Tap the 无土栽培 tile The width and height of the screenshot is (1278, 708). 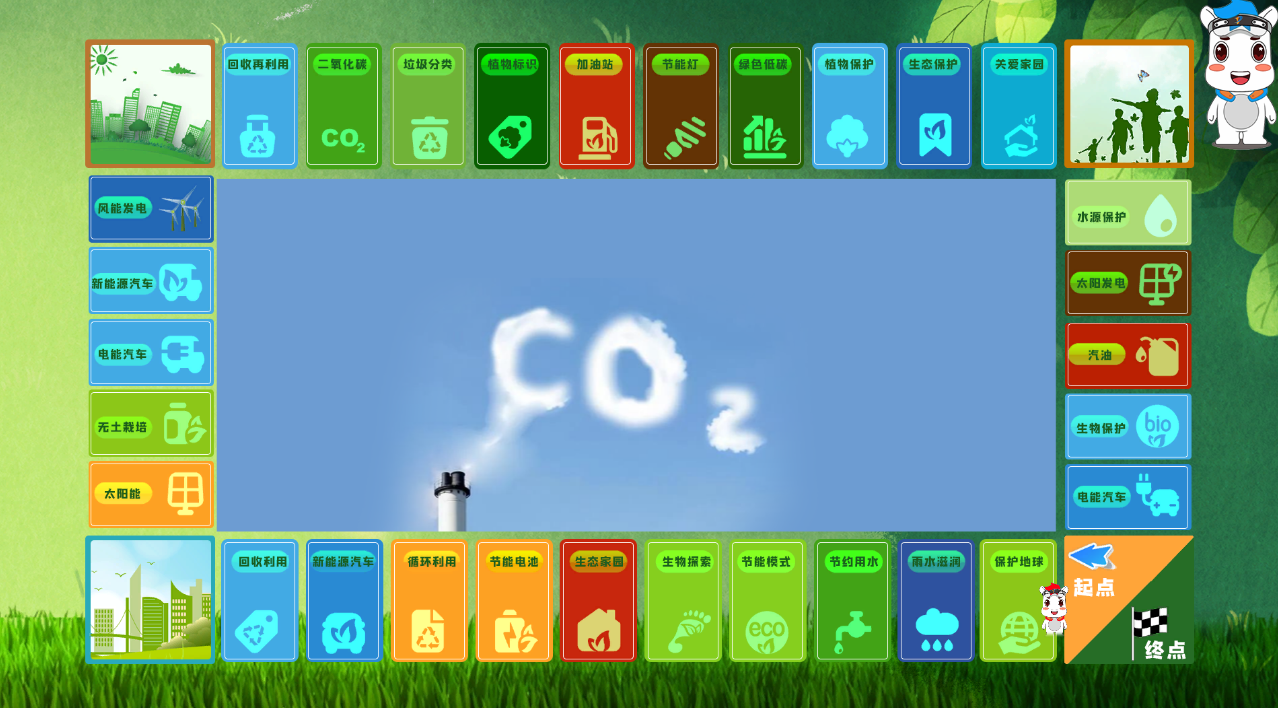151,424
